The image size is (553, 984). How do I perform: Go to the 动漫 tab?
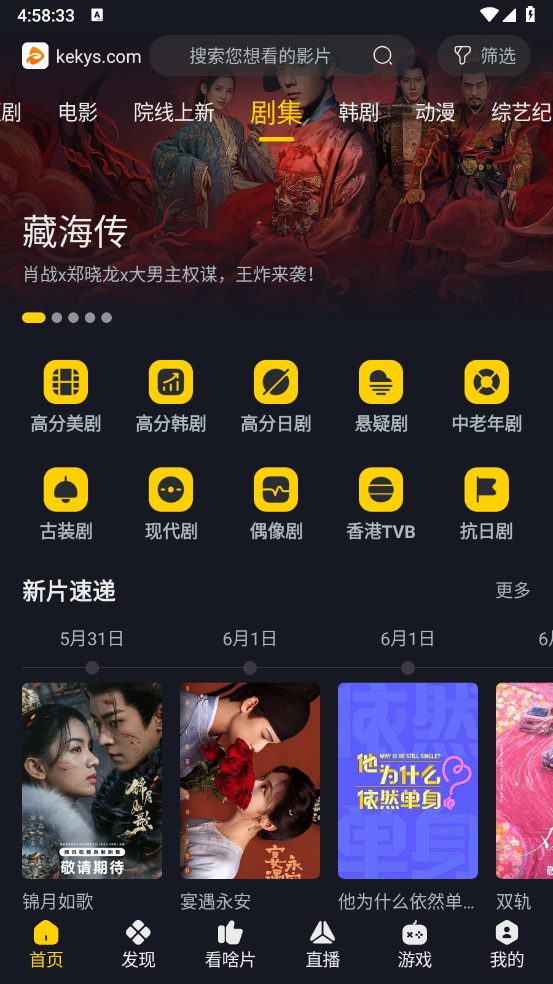[434, 112]
